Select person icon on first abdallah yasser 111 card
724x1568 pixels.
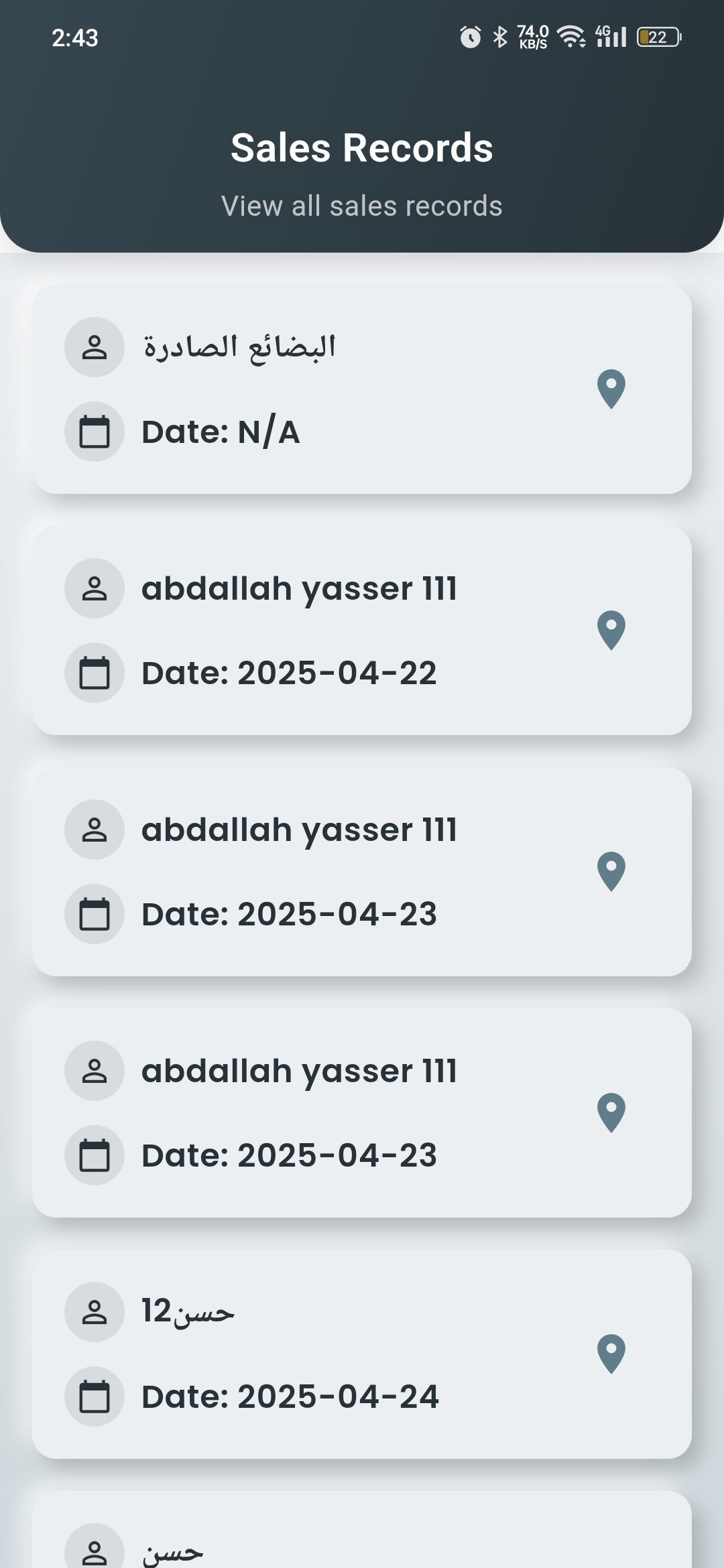click(x=94, y=588)
